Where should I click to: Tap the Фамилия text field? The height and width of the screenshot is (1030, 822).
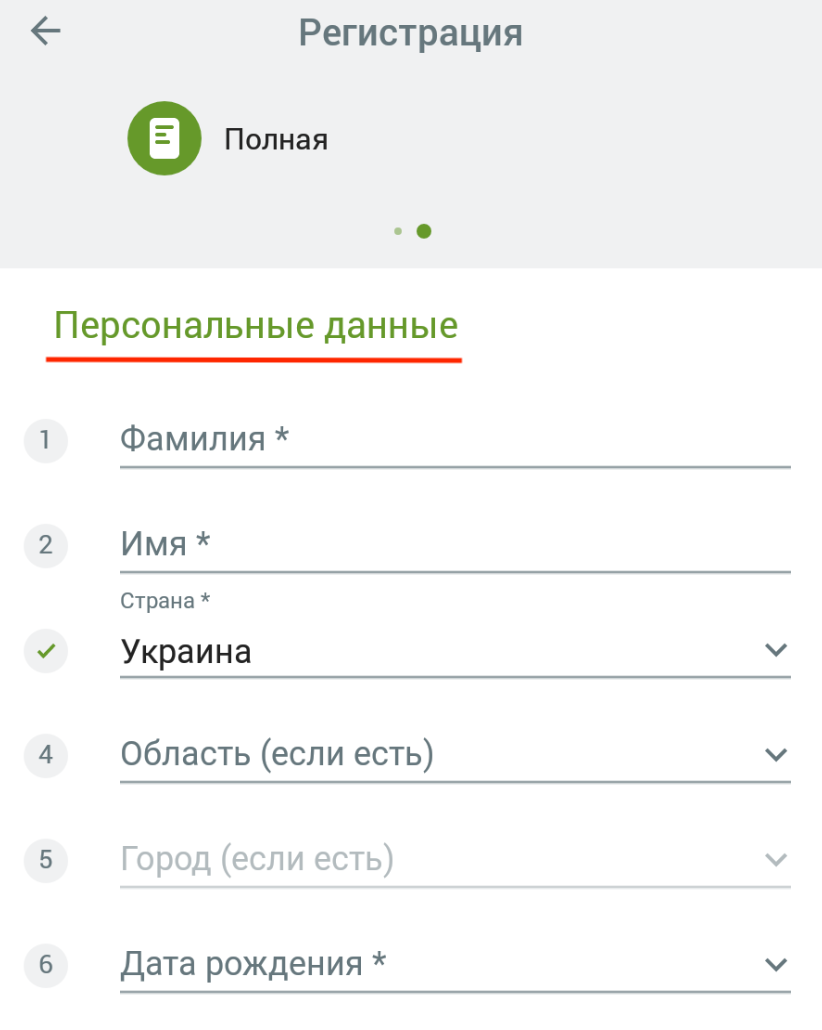coord(455,439)
